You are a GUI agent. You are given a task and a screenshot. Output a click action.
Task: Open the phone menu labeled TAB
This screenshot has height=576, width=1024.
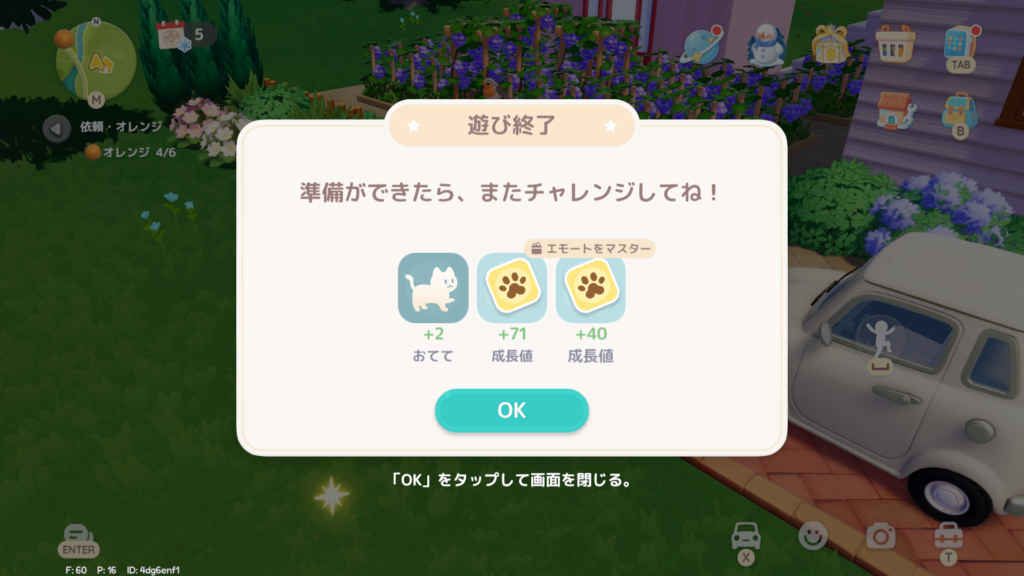tap(959, 43)
